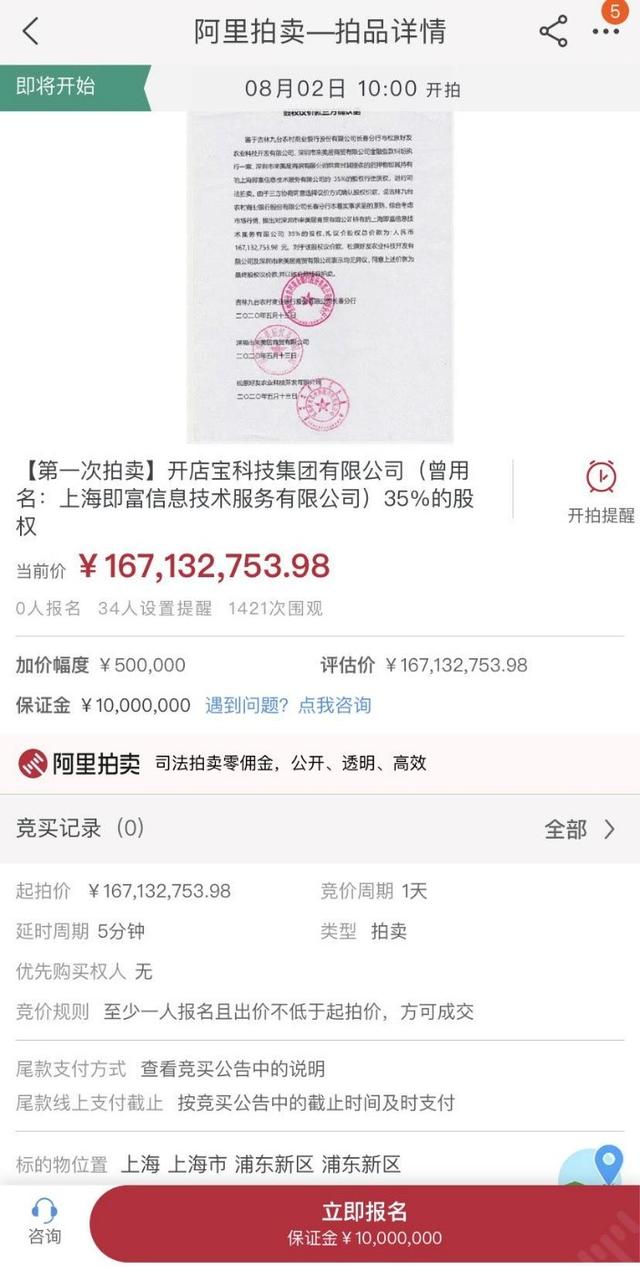The image size is (640, 1271).
Task: Tap the 遇到问题？点我咨询 link
Action: click(x=288, y=705)
